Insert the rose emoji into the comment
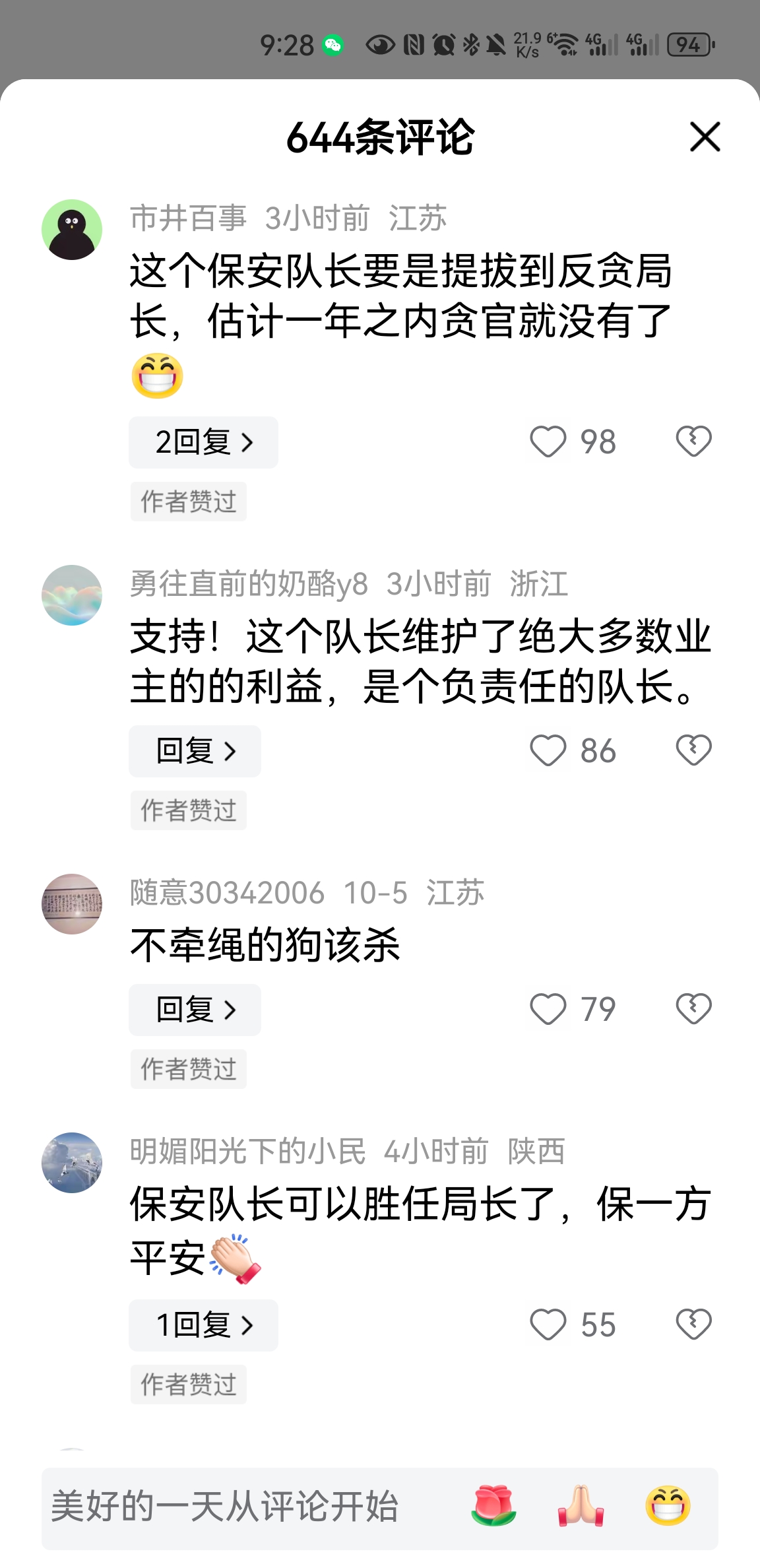Image resolution: width=760 pixels, height=1568 pixels. click(493, 1507)
